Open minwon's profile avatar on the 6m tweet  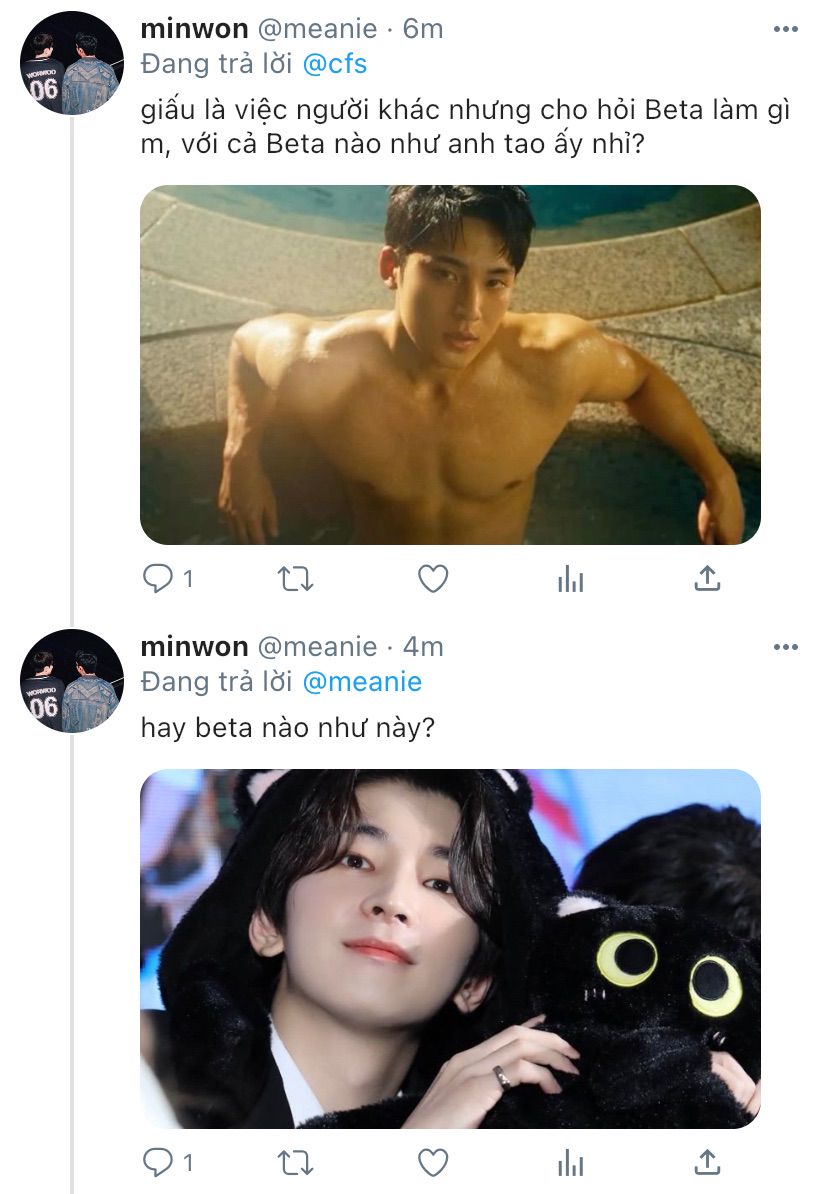tap(72, 64)
